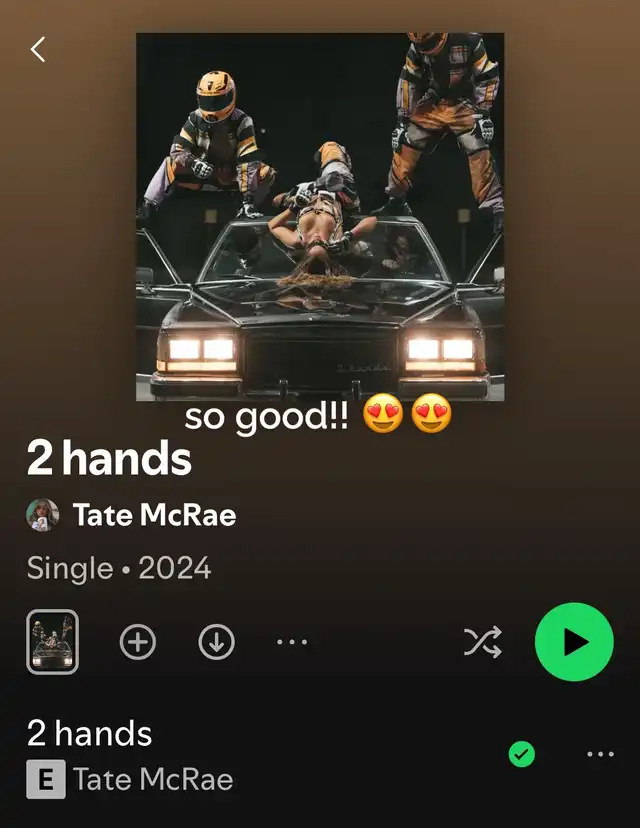Image resolution: width=640 pixels, height=828 pixels.
Task: Tap the small album cover preview thumbnail
Action: coord(52,642)
